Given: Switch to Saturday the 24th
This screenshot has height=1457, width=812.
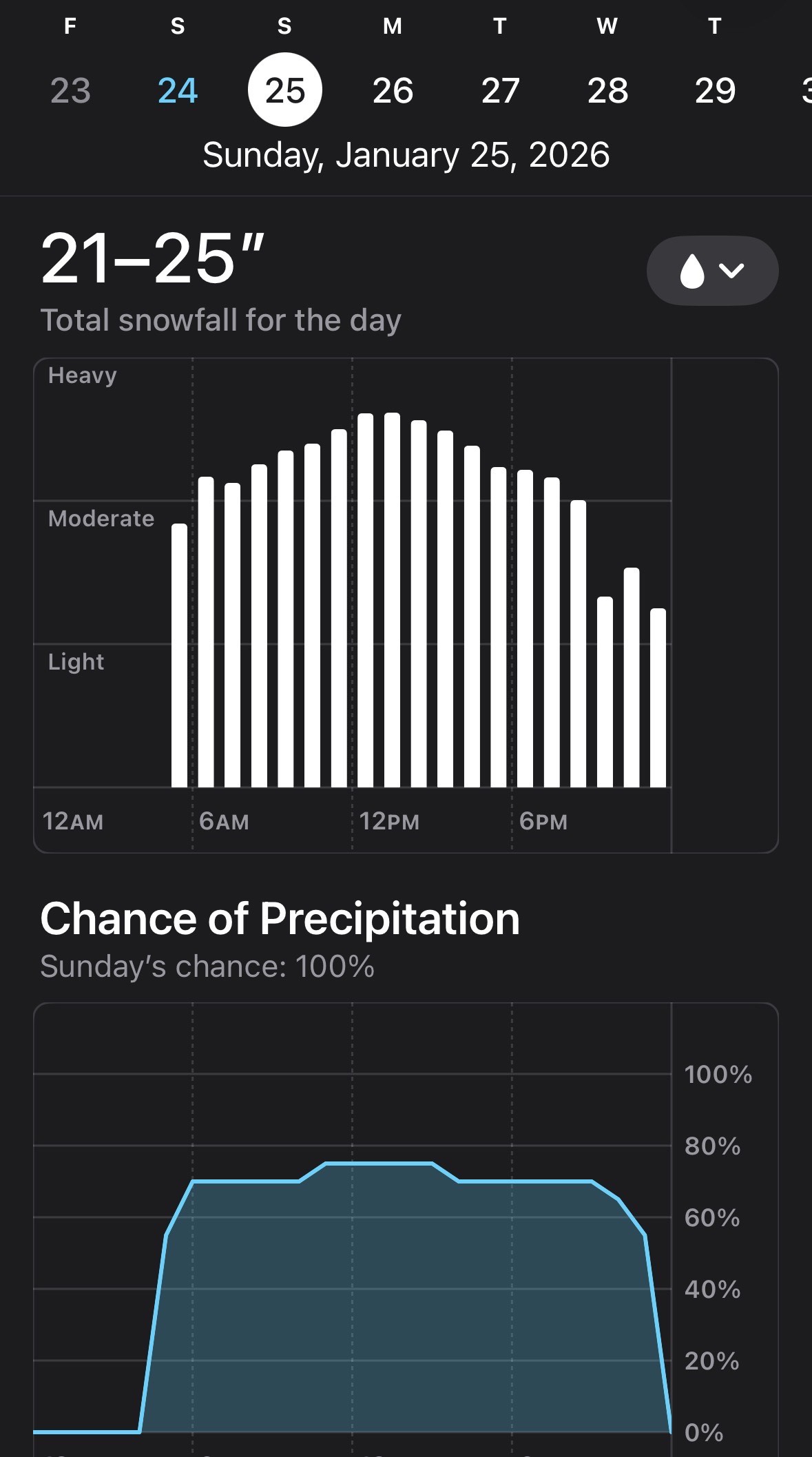Looking at the screenshot, I should tap(178, 90).
